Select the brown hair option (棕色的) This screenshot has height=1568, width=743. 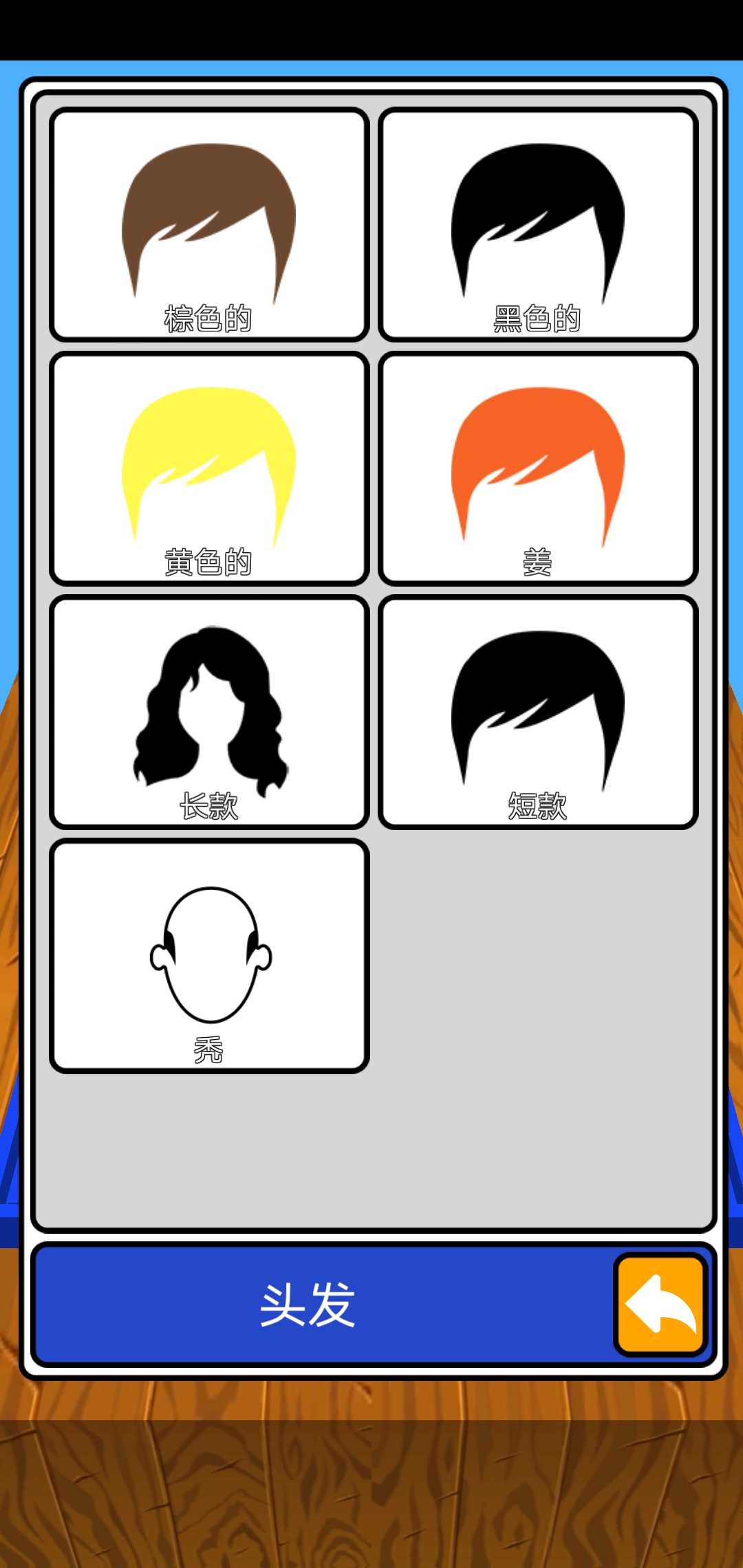[209, 225]
